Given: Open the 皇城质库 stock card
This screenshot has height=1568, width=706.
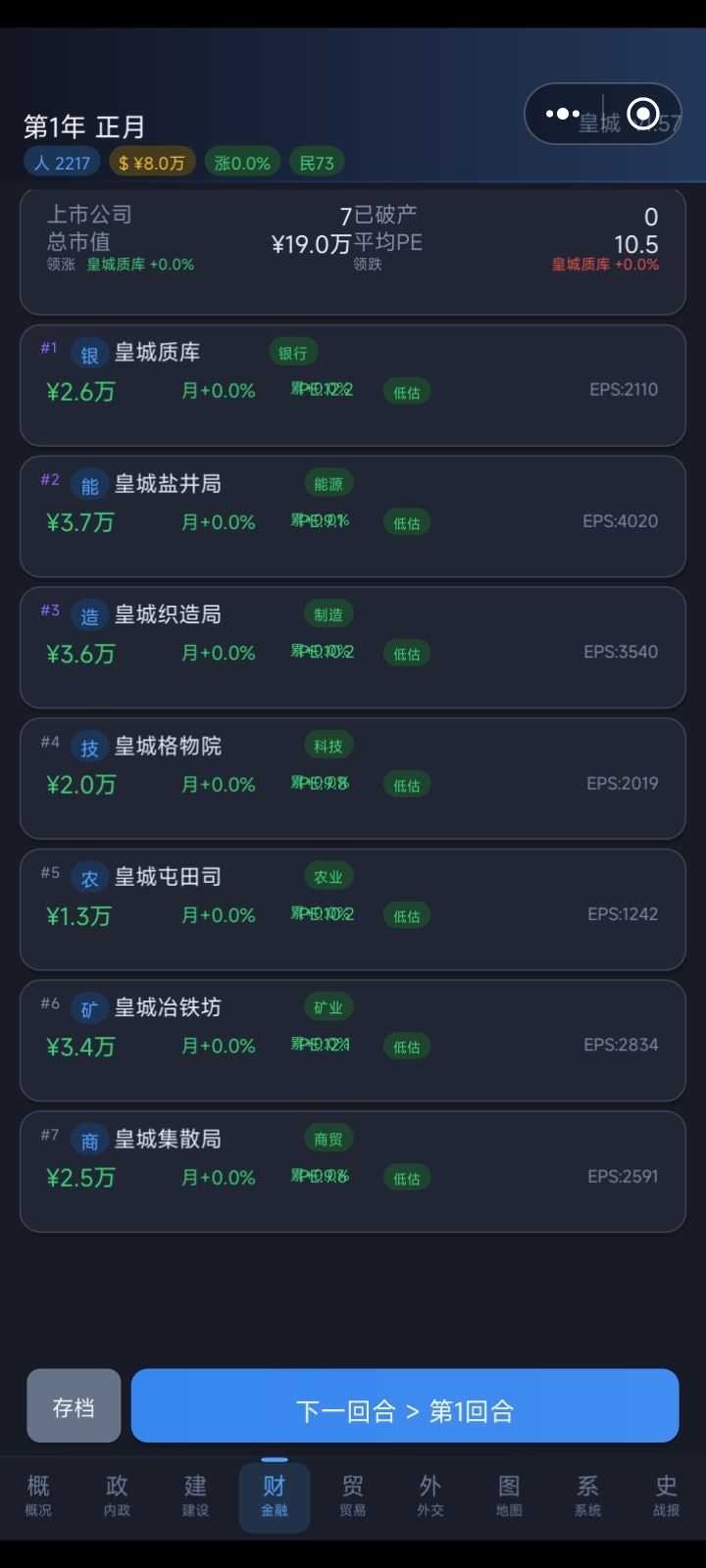Looking at the screenshot, I should coord(353,385).
